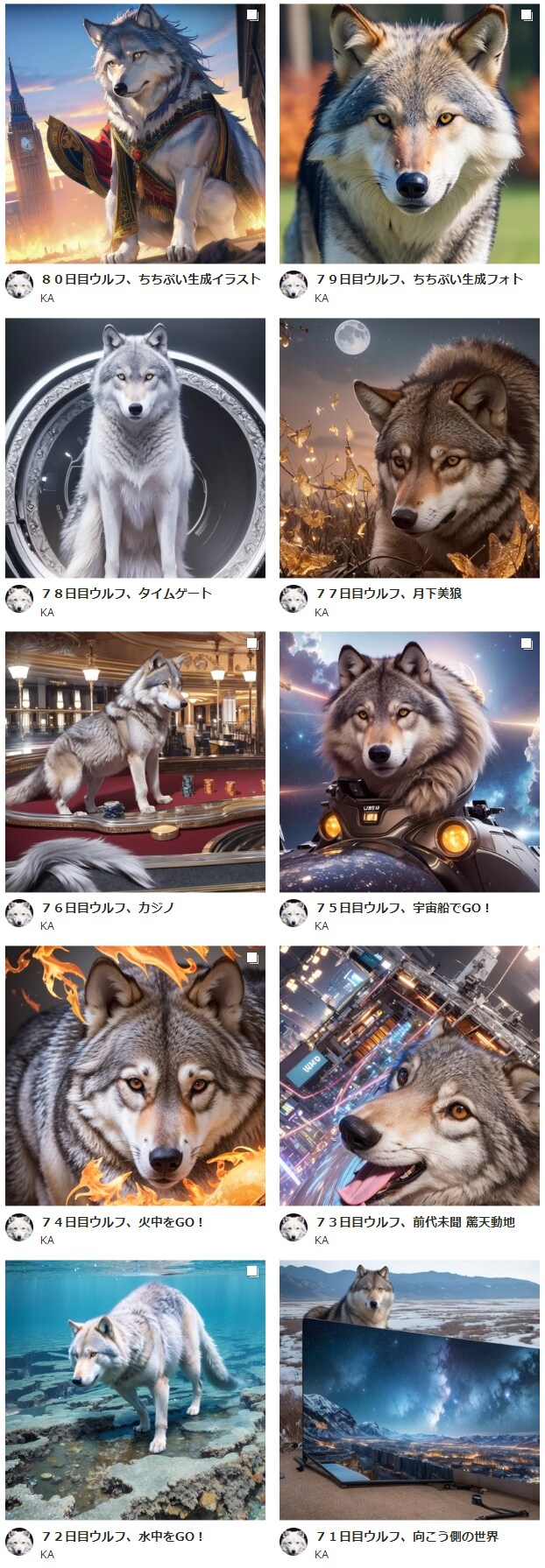Screen dimensions: 545x1568
Task: Tap the 77日目ウルフ、月下美狼 title link
Action: click(x=388, y=593)
